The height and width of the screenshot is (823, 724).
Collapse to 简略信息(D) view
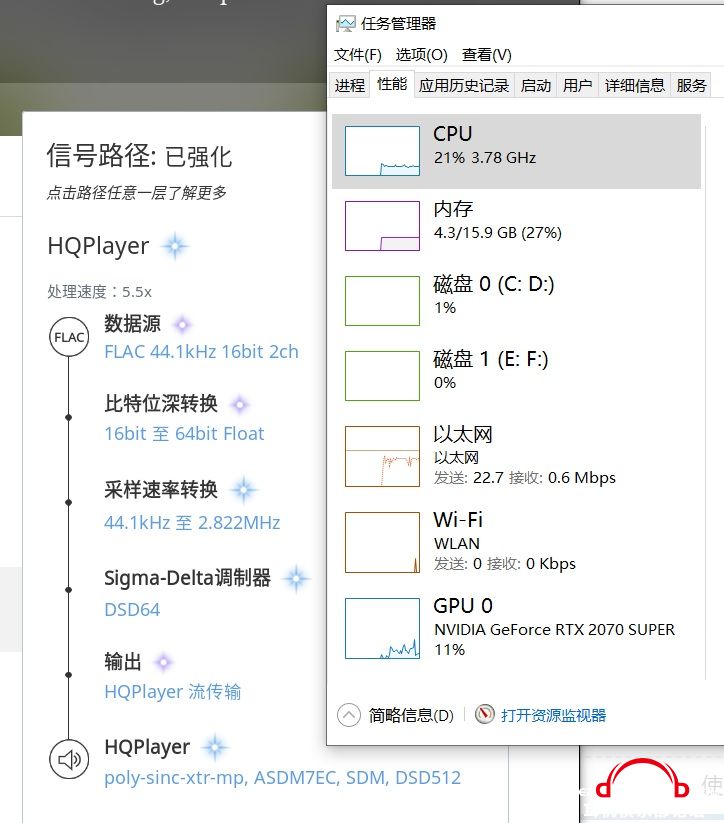click(400, 715)
